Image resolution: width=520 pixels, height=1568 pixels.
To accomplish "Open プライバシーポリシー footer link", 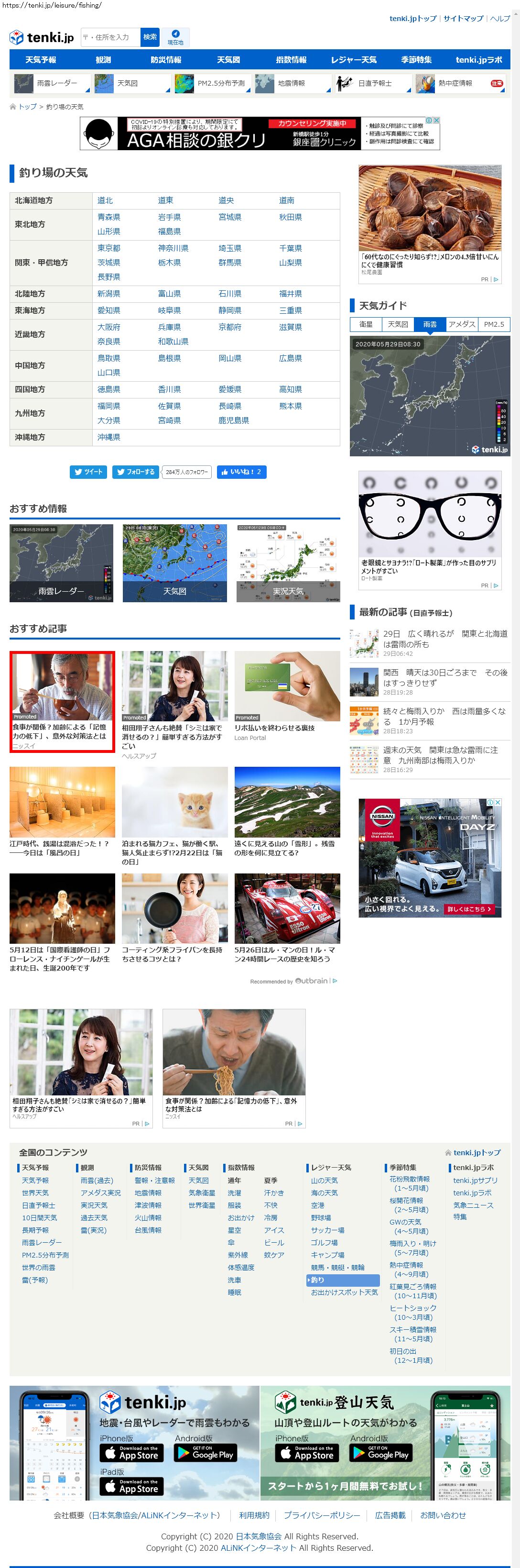I will click(322, 1515).
